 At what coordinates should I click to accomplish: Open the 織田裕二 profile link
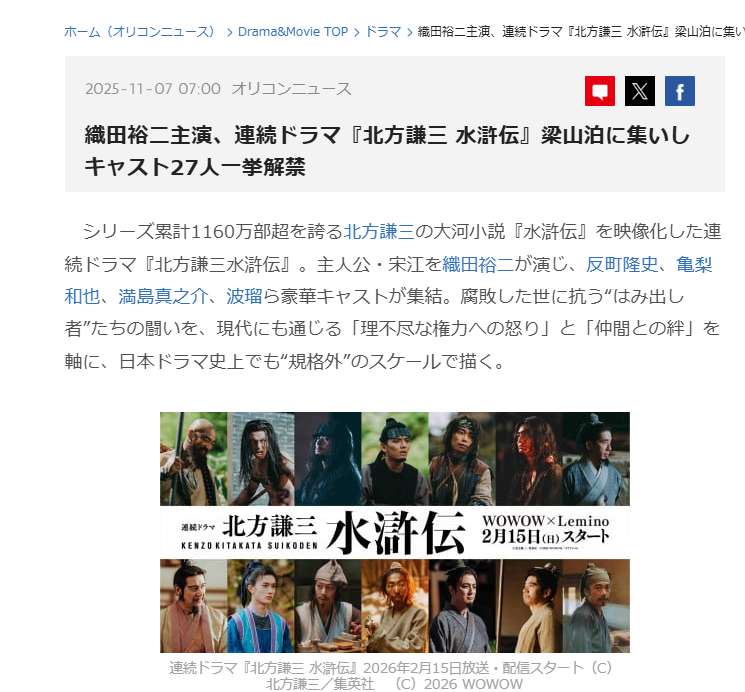[478, 264]
